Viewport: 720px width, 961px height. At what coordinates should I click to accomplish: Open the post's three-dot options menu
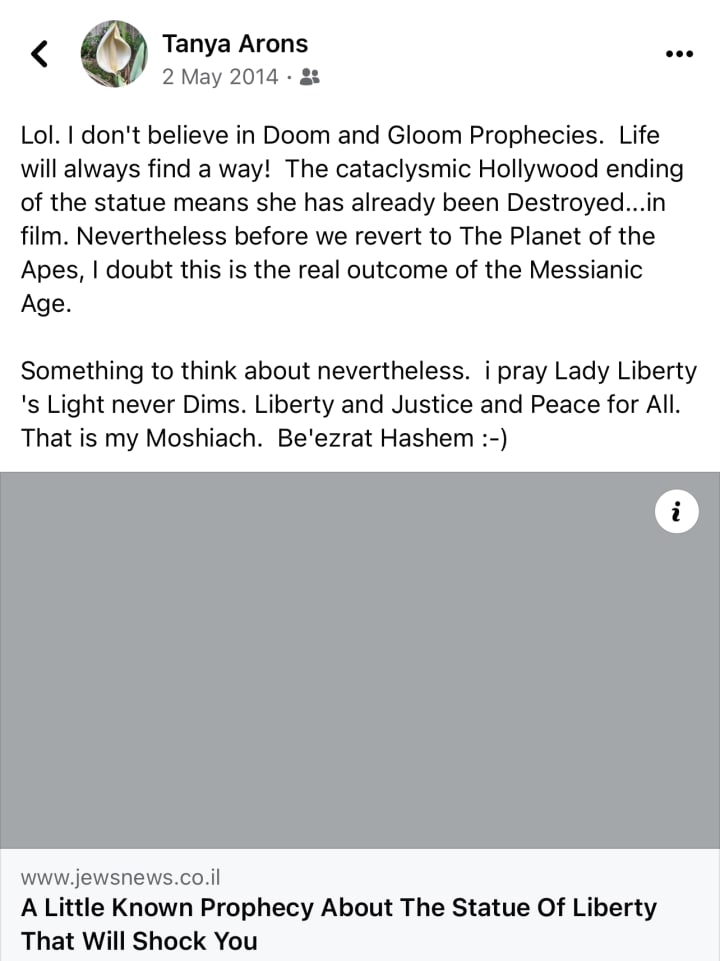pyautogui.click(x=679, y=54)
